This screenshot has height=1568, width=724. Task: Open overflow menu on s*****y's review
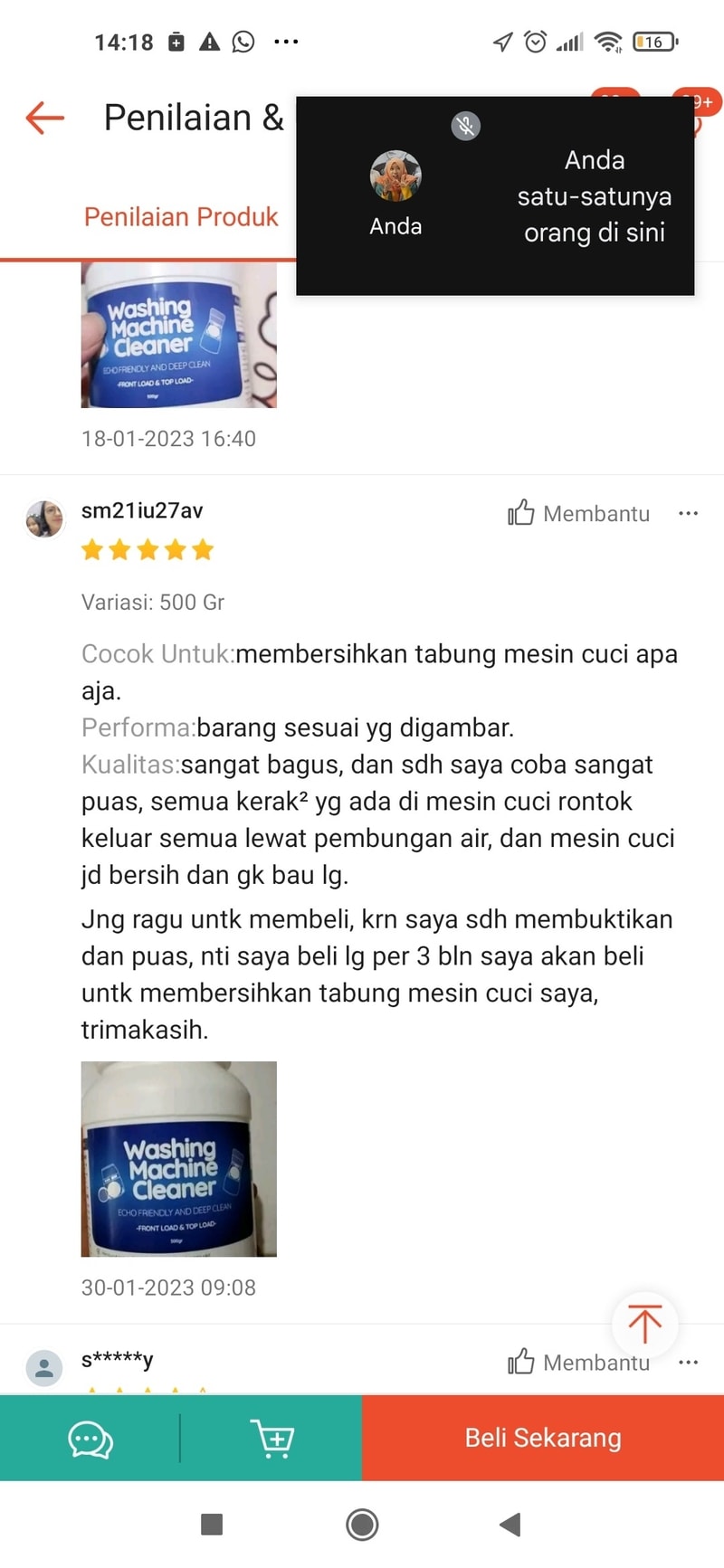[x=688, y=1363]
